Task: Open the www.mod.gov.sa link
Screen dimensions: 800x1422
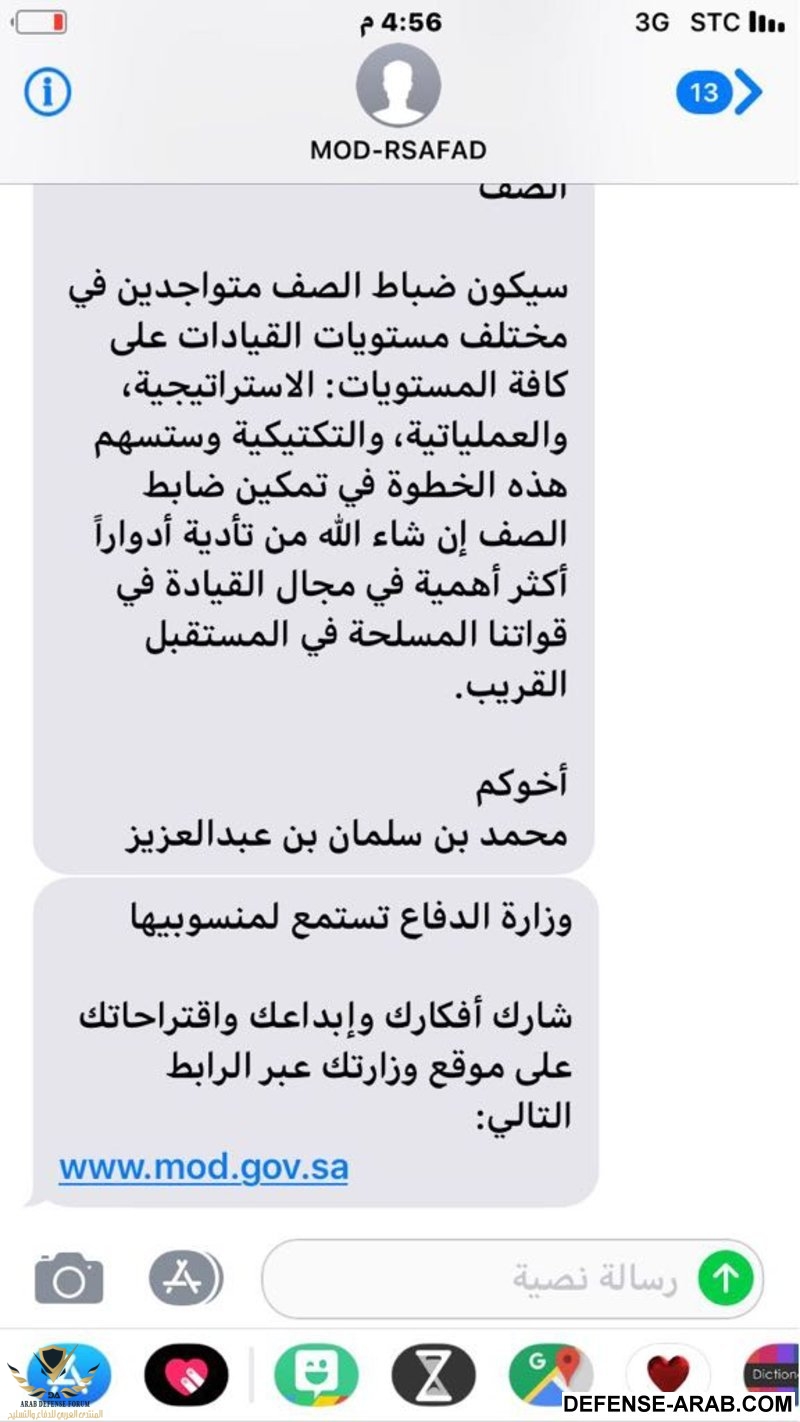Action: click(203, 1167)
